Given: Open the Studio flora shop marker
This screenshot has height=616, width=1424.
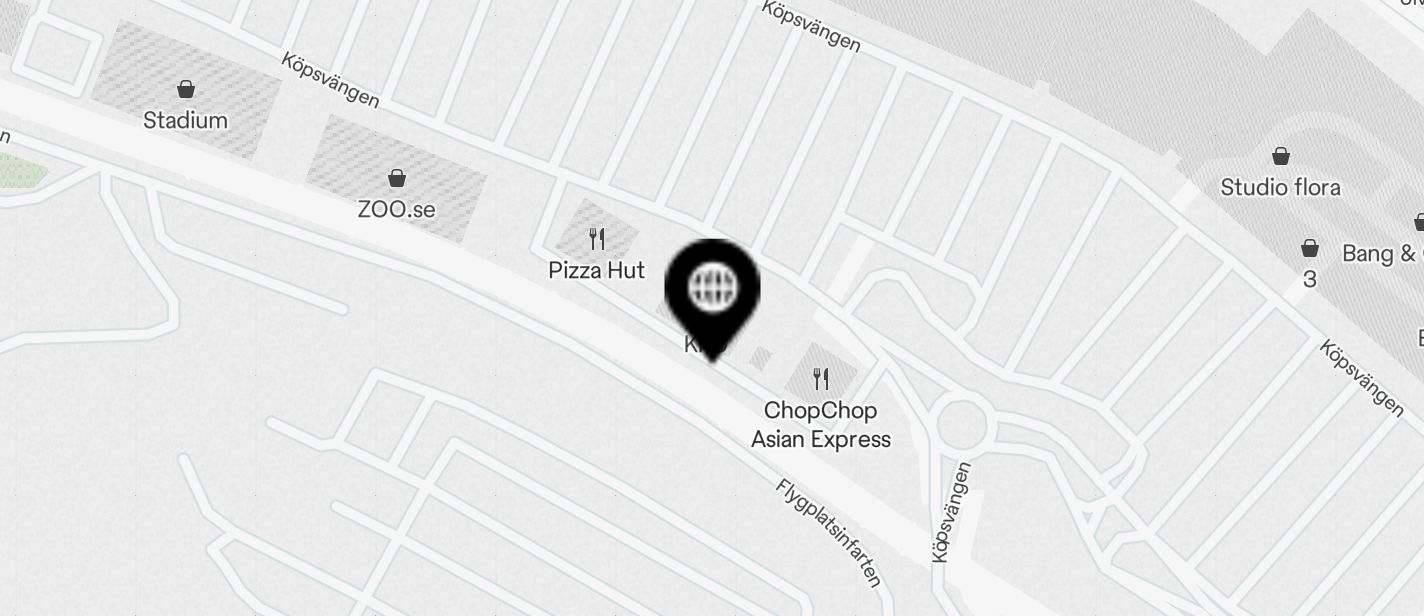Looking at the screenshot, I should point(1280,156).
